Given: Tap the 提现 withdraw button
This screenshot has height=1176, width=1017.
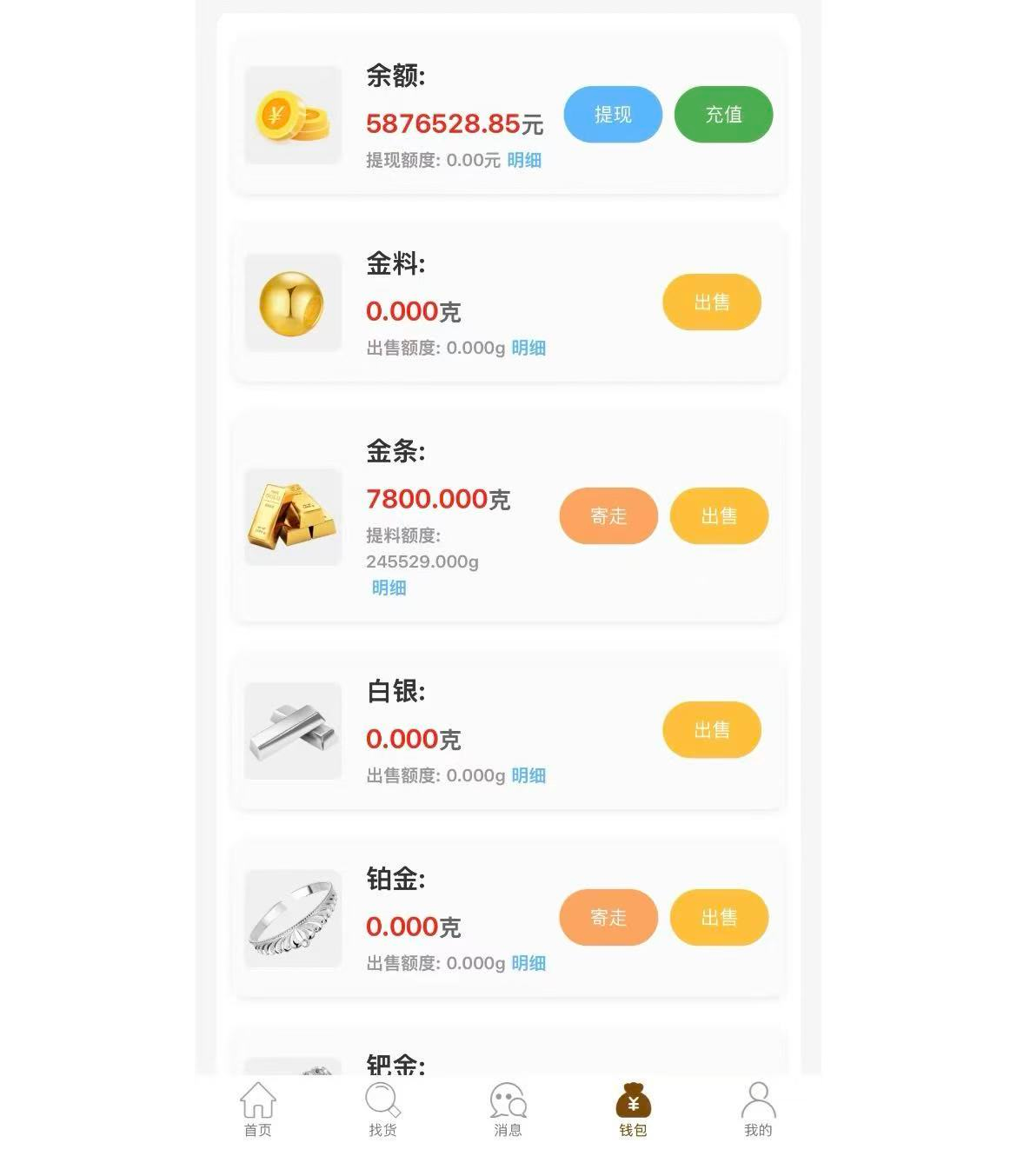Looking at the screenshot, I should [613, 114].
